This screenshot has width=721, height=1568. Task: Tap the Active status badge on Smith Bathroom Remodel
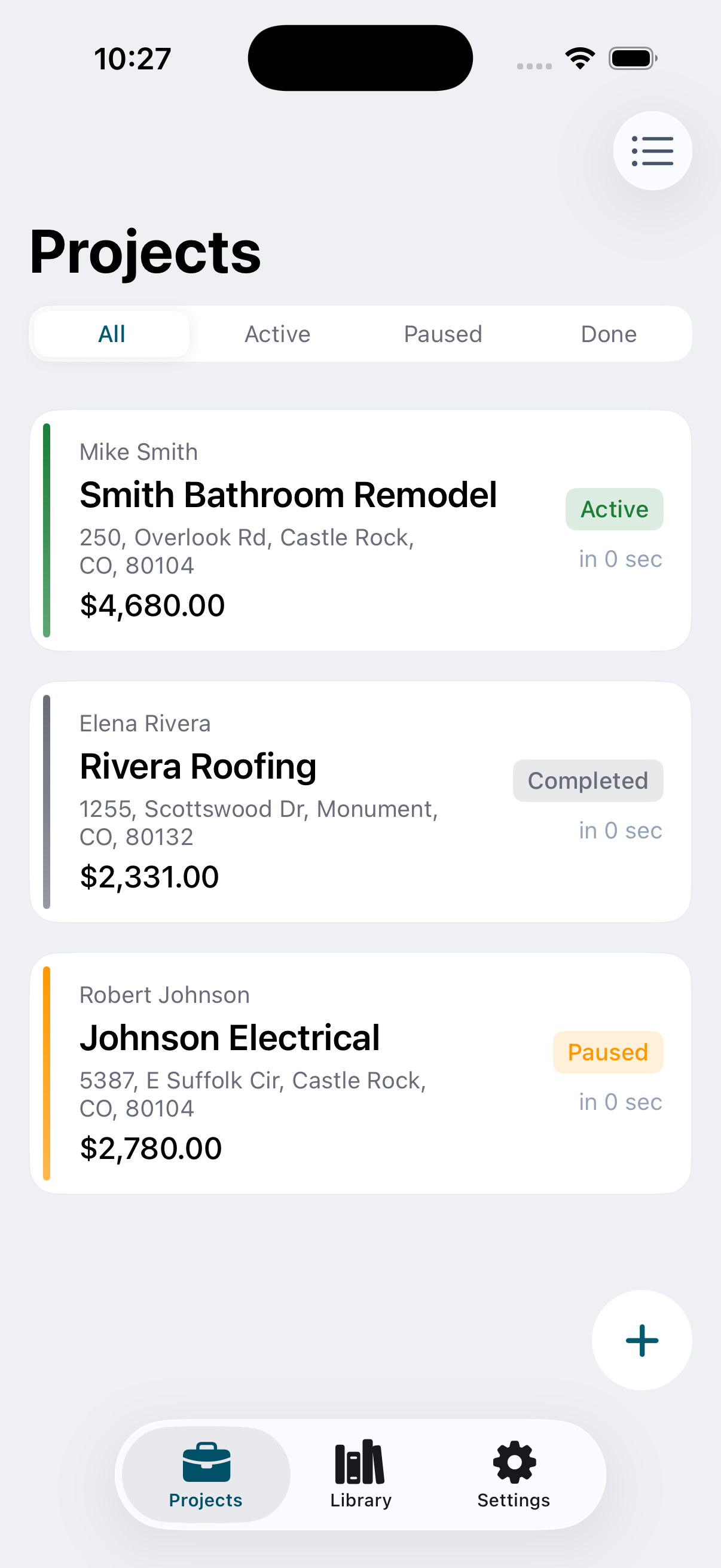(x=614, y=510)
